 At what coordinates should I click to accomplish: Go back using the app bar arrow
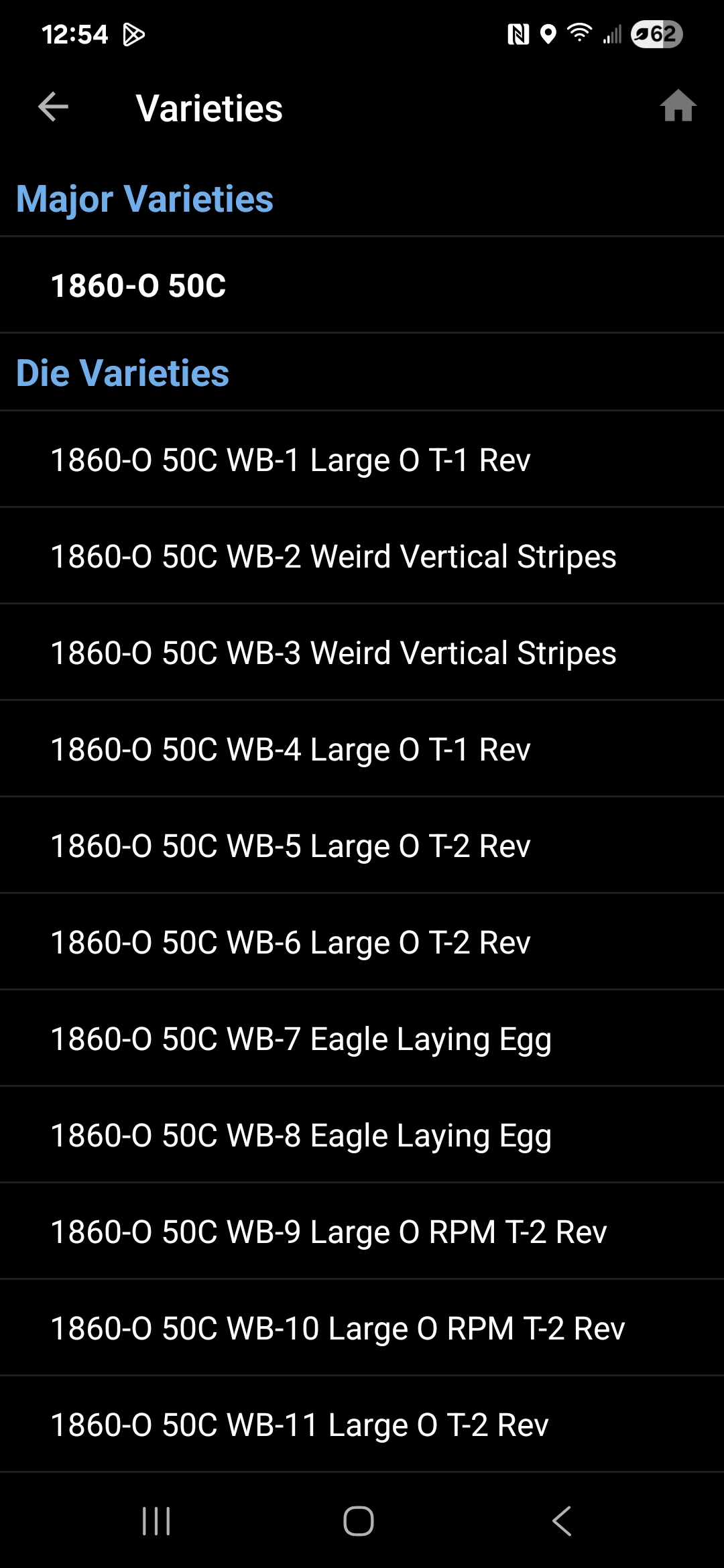tap(53, 107)
